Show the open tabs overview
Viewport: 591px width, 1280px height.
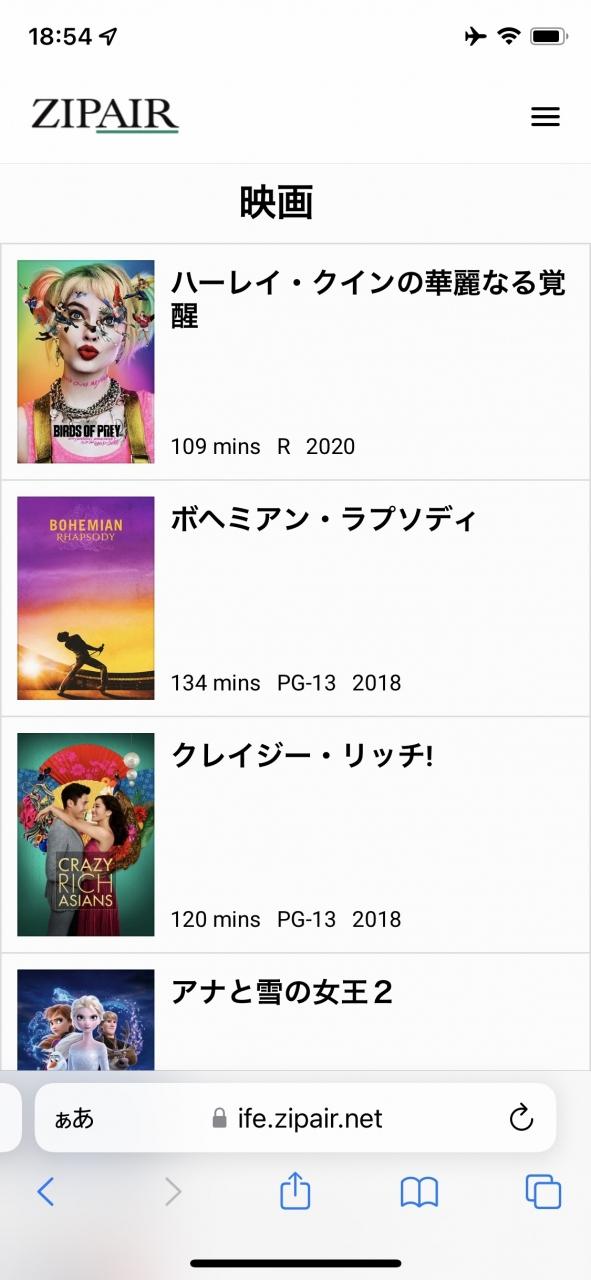(x=543, y=1192)
